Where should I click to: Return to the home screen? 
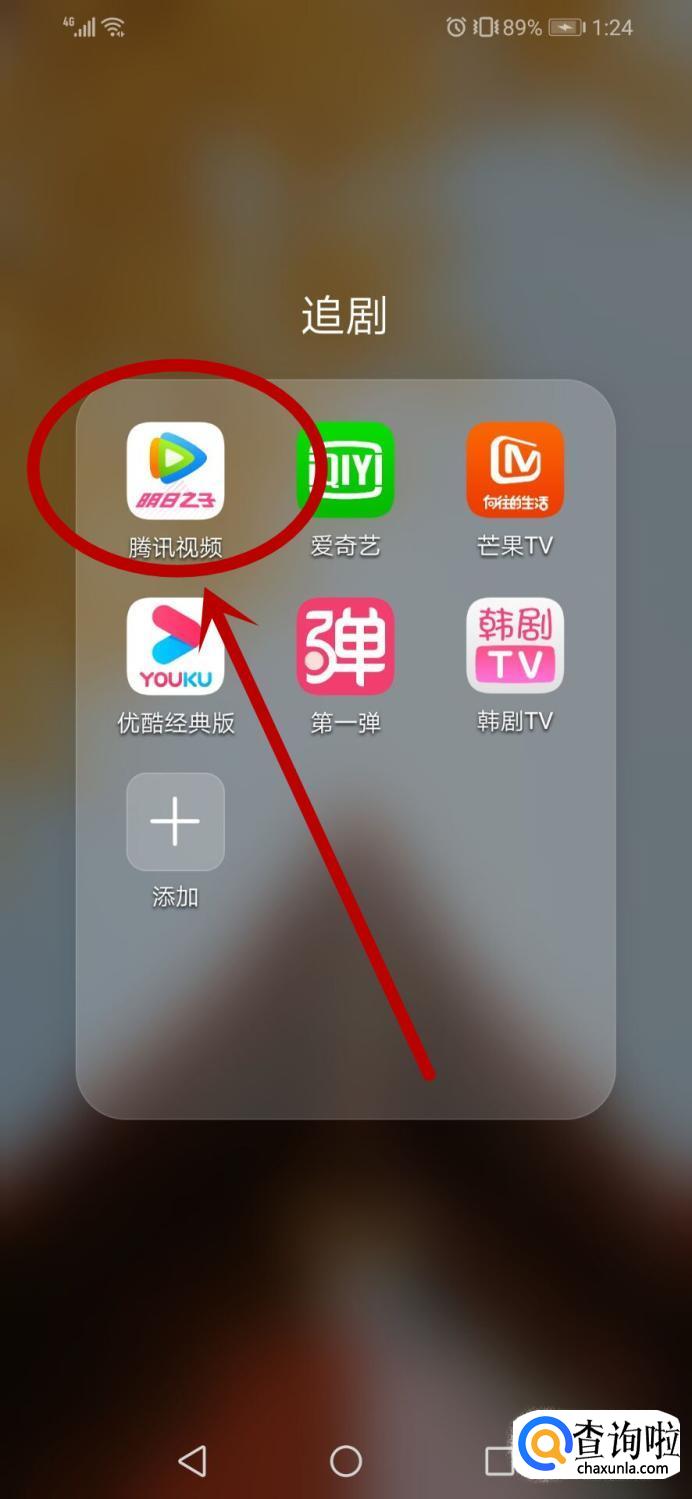(346, 1461)
